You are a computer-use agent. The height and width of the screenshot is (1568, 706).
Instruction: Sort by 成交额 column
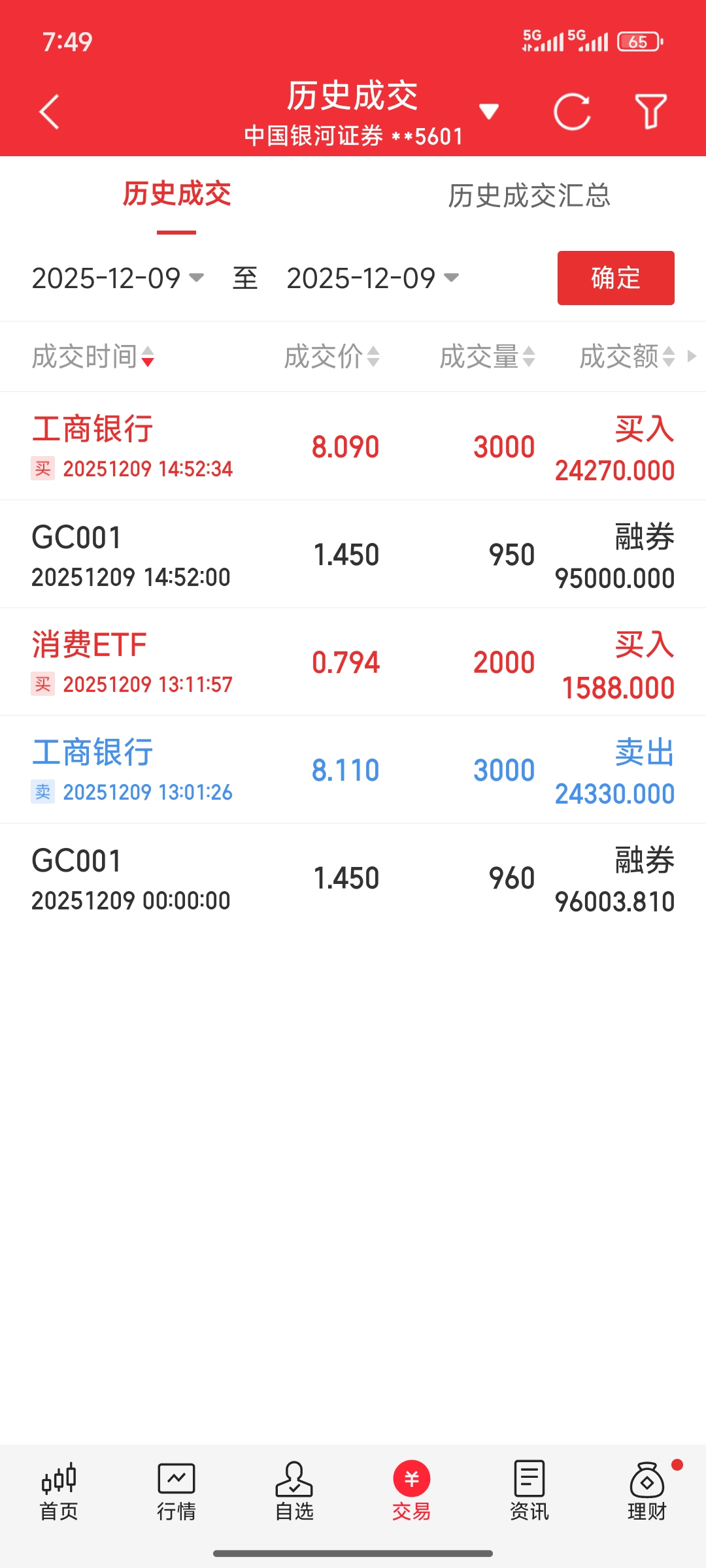pyautogui.click(x=627, y=357)
